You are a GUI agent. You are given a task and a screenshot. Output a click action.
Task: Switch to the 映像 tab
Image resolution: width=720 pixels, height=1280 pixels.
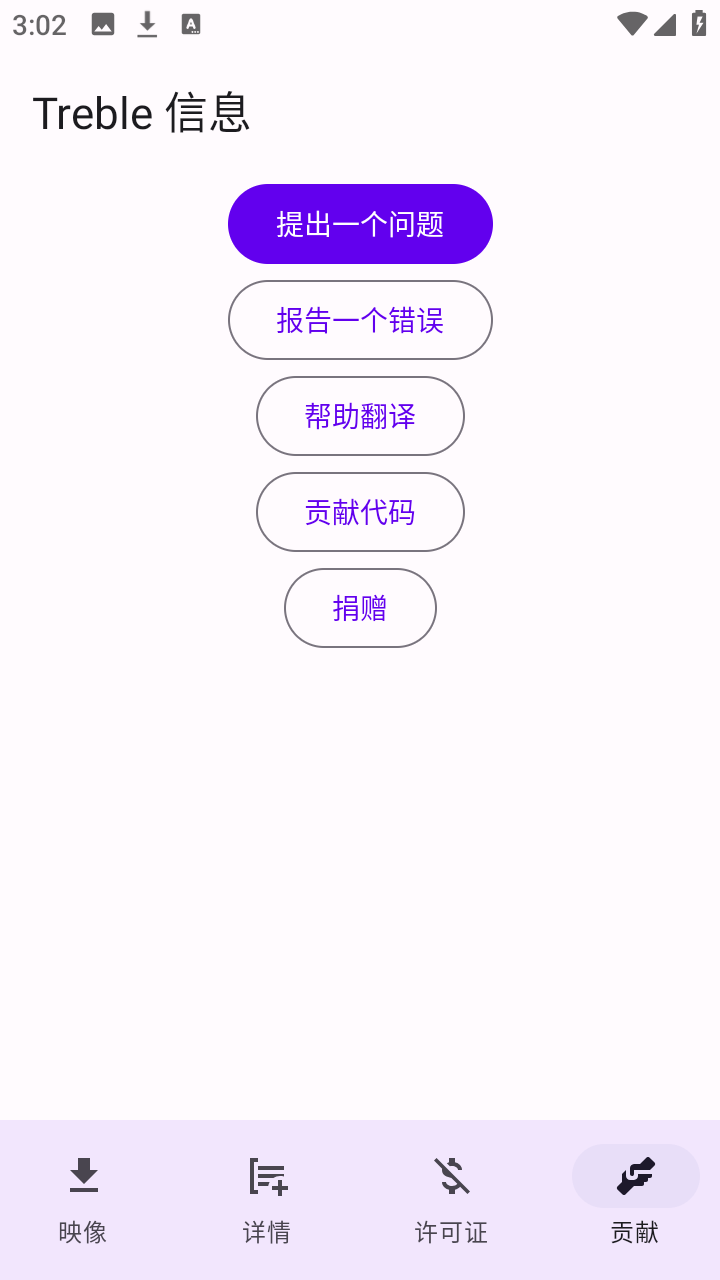click(84, 1200)
